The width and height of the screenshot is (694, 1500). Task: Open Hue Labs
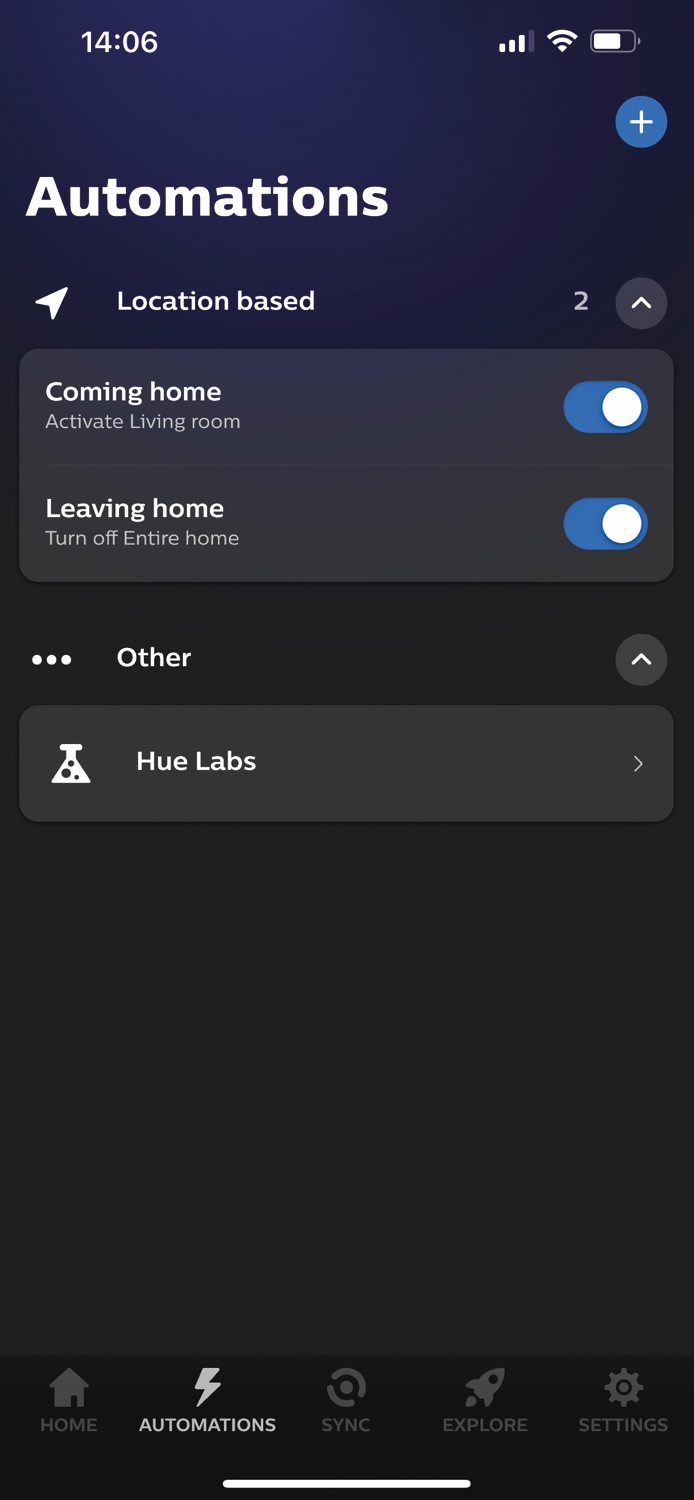pyautogui.click(x=346, y=764)
